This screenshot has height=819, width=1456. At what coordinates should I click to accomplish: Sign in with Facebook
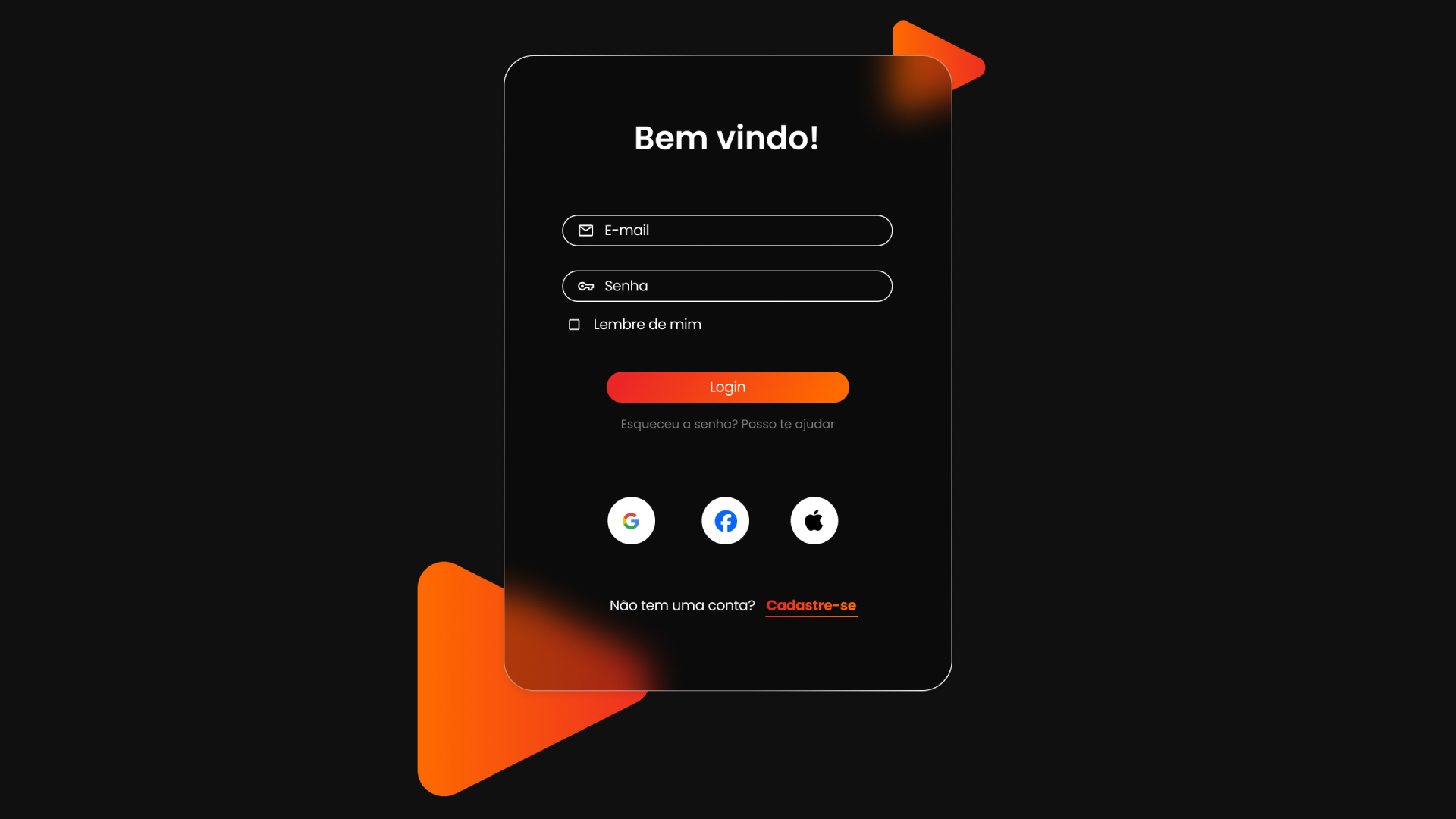pos(725,521)
